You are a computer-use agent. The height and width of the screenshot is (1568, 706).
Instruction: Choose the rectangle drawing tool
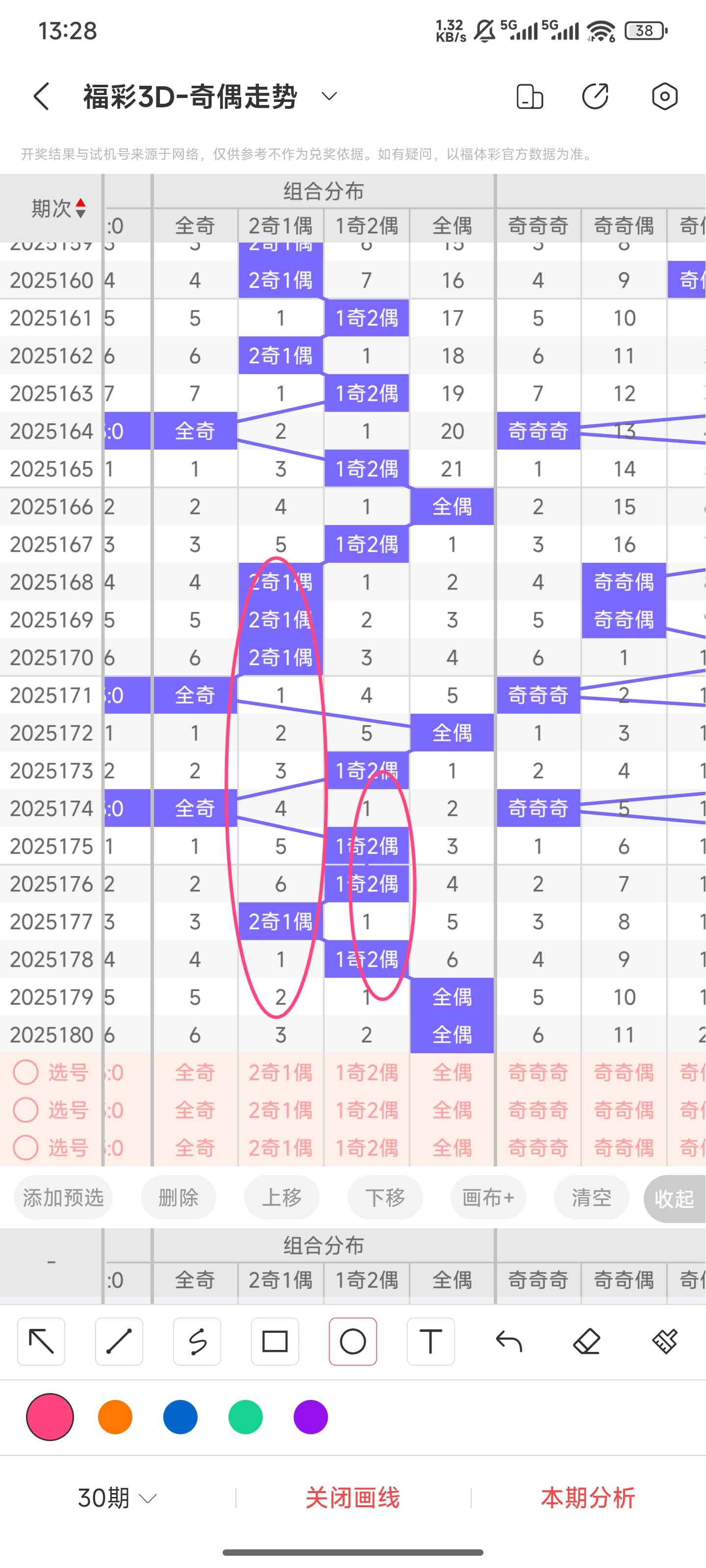[x=275, y=1342]
